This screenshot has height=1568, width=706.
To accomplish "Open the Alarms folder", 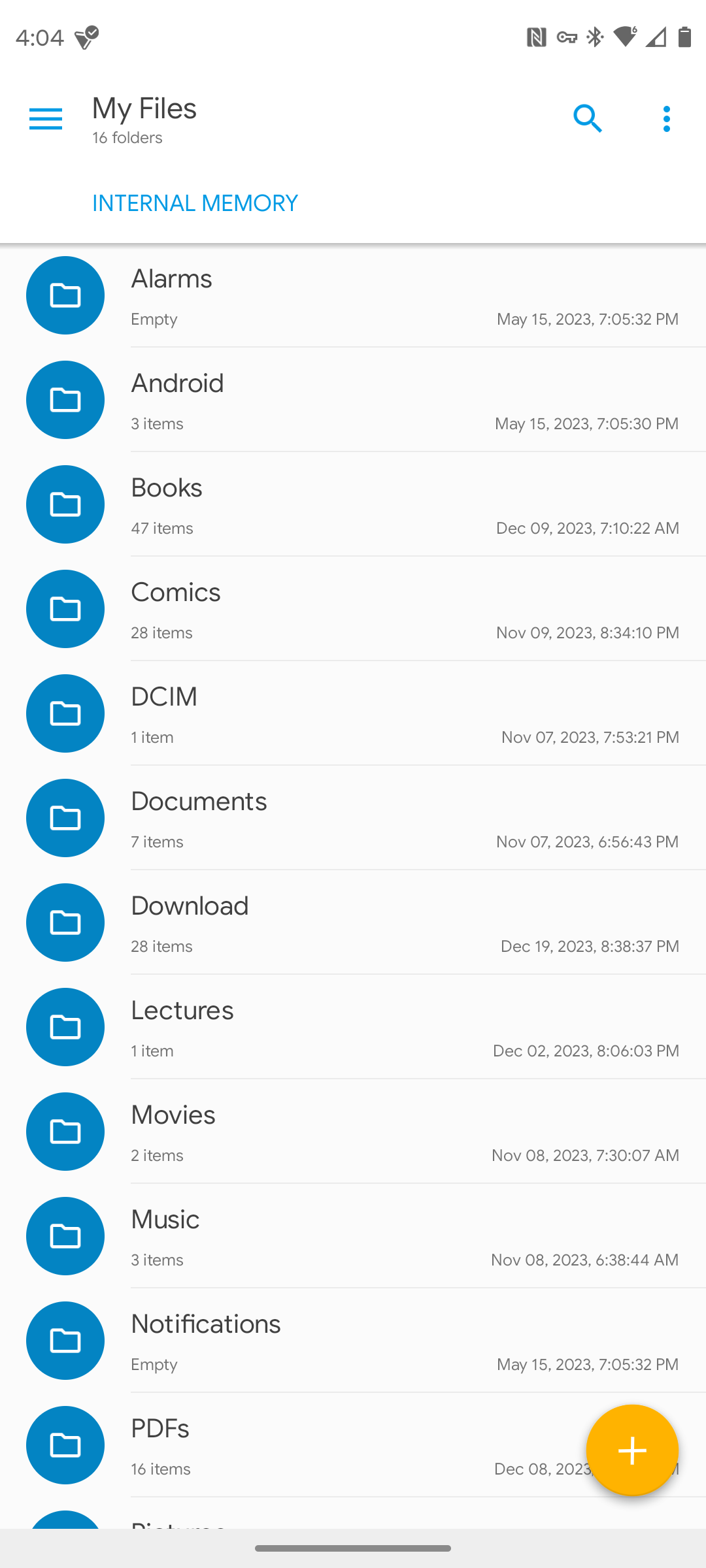I will [x=353, y=295].
